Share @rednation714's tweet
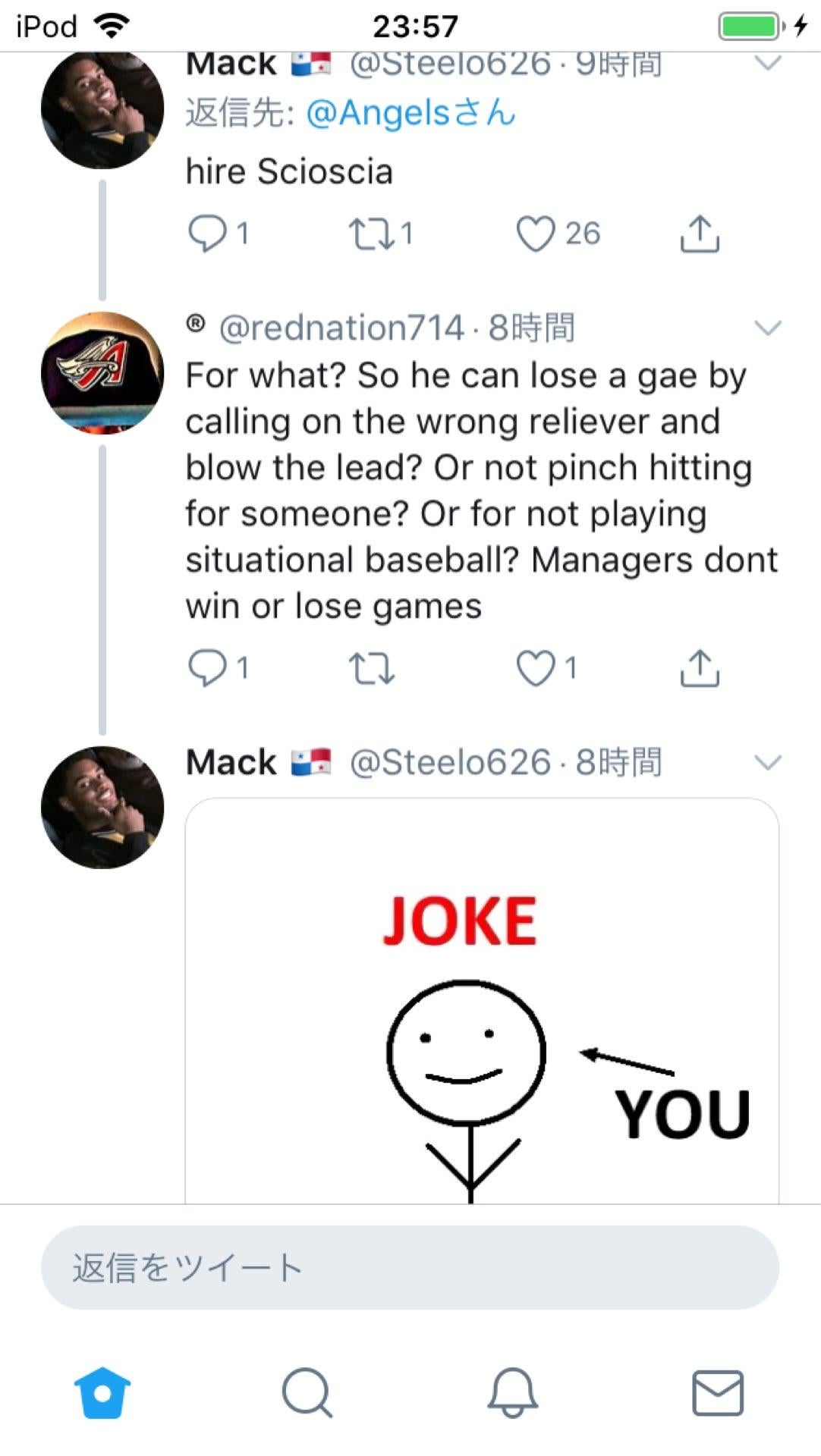The width and height of the screenshot is (821, 1456). click(699, 668)
